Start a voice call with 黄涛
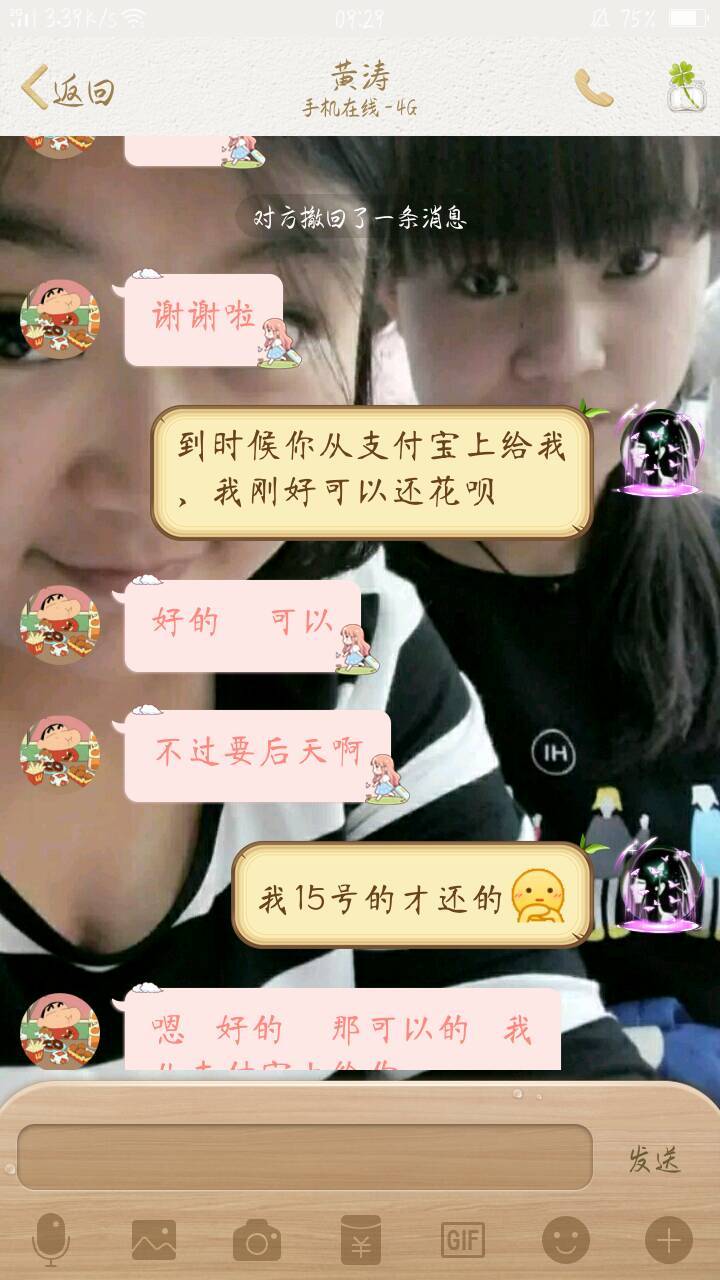Screen dimensions: 720x1280 click(x=593, y=89)
